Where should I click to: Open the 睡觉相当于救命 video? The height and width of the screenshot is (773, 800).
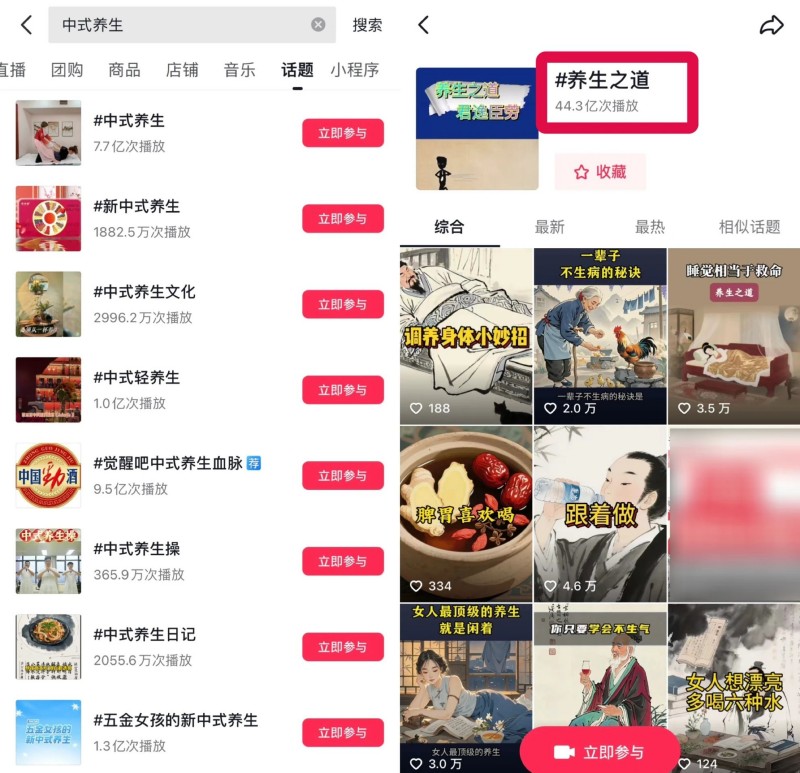(733, 335)
